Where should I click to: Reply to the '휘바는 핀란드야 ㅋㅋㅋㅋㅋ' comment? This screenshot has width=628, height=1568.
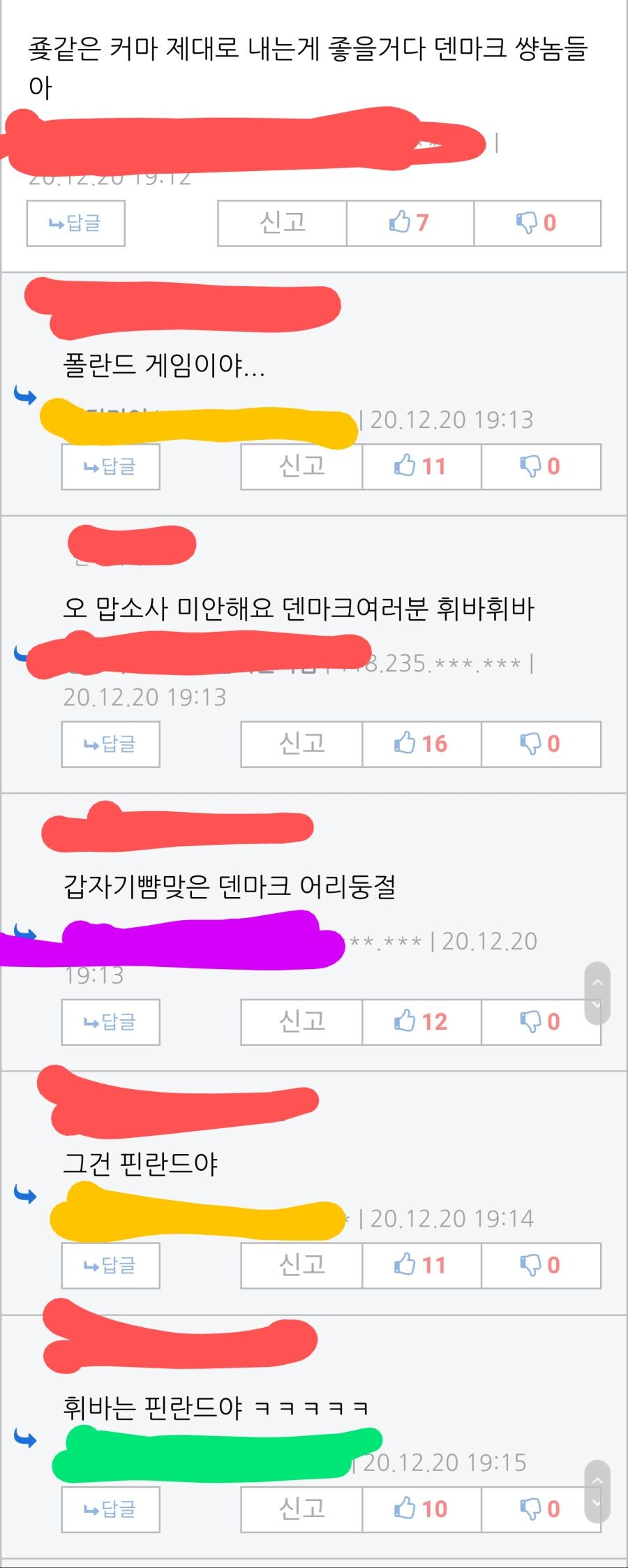tap(110, 1509)
